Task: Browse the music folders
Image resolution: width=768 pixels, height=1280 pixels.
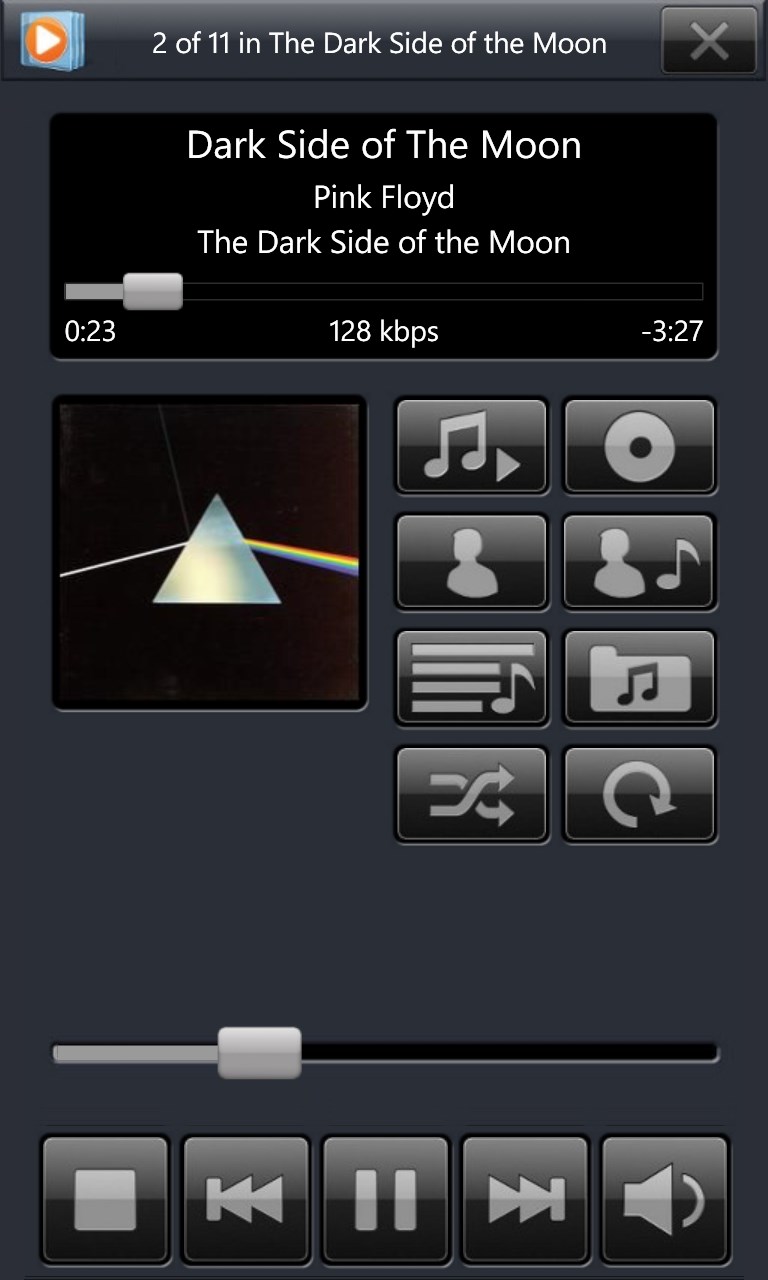Action: tap(640, 678)
